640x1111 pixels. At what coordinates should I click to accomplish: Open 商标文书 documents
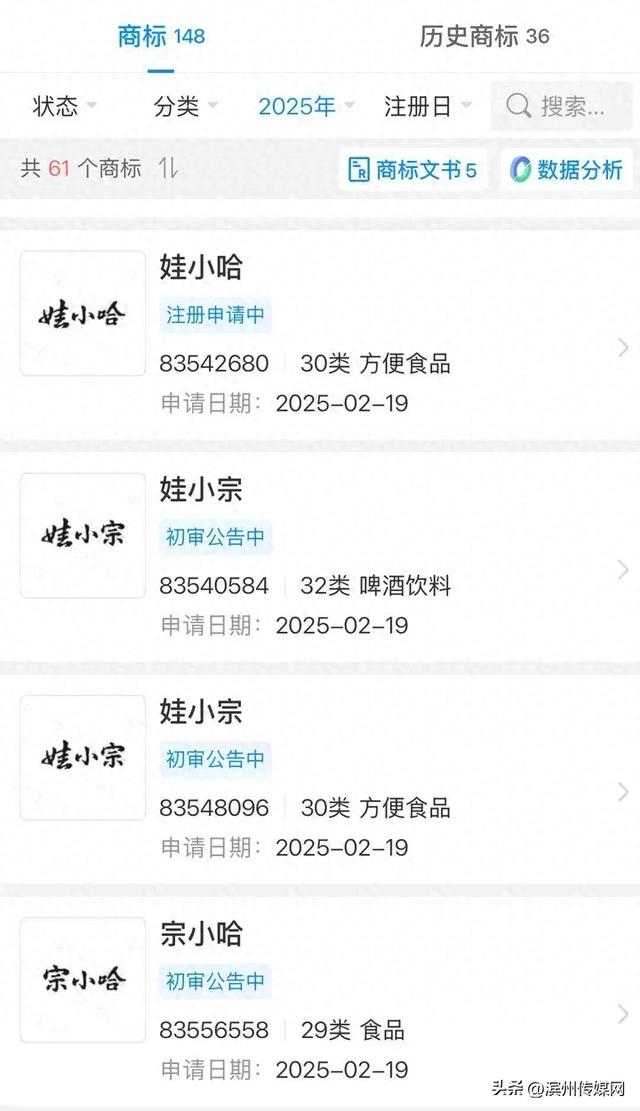tap(412, 170)
